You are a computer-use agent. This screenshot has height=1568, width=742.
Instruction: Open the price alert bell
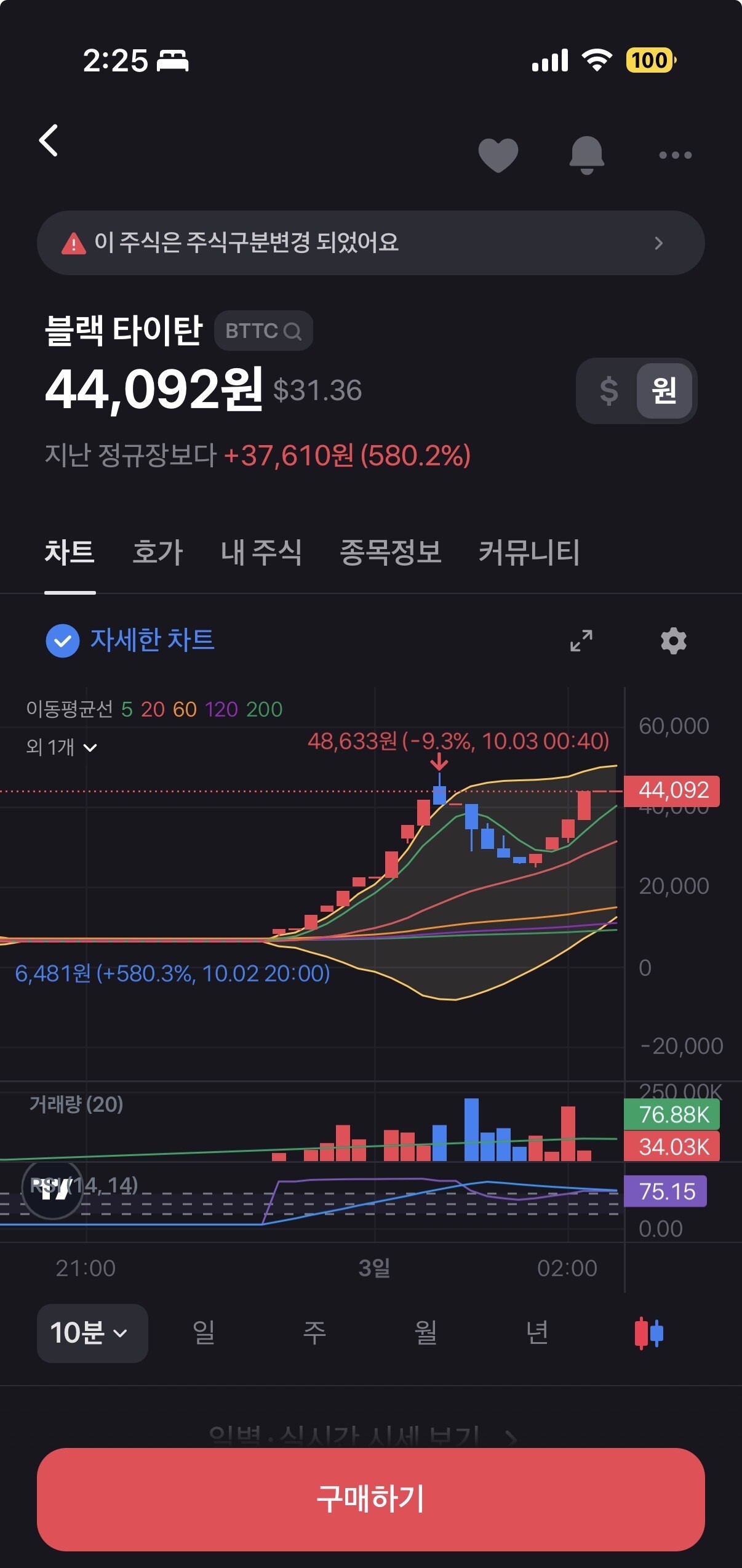(586, 155)
